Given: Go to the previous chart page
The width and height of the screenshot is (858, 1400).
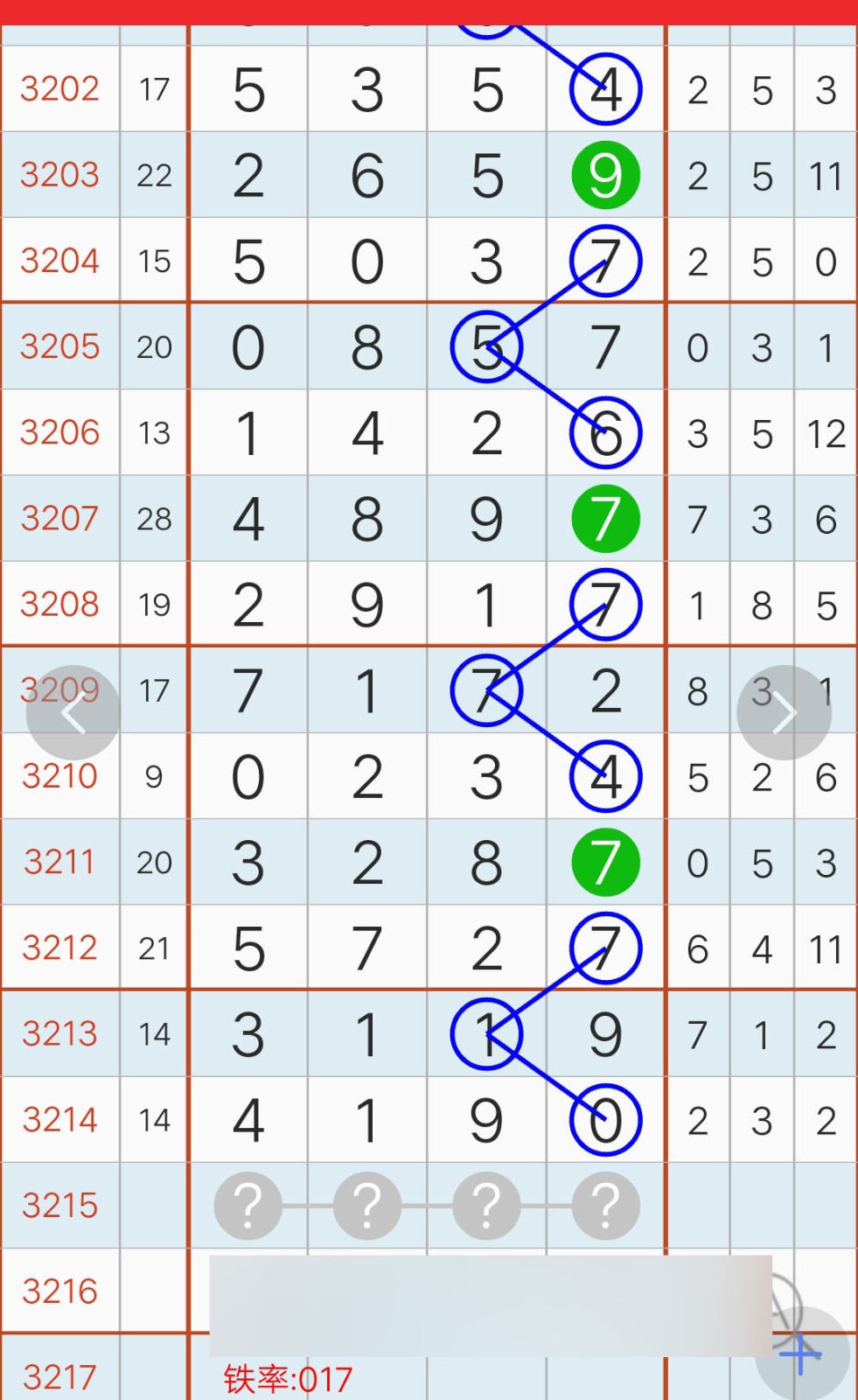Looking at the screenshot, I should click(73, 713).
